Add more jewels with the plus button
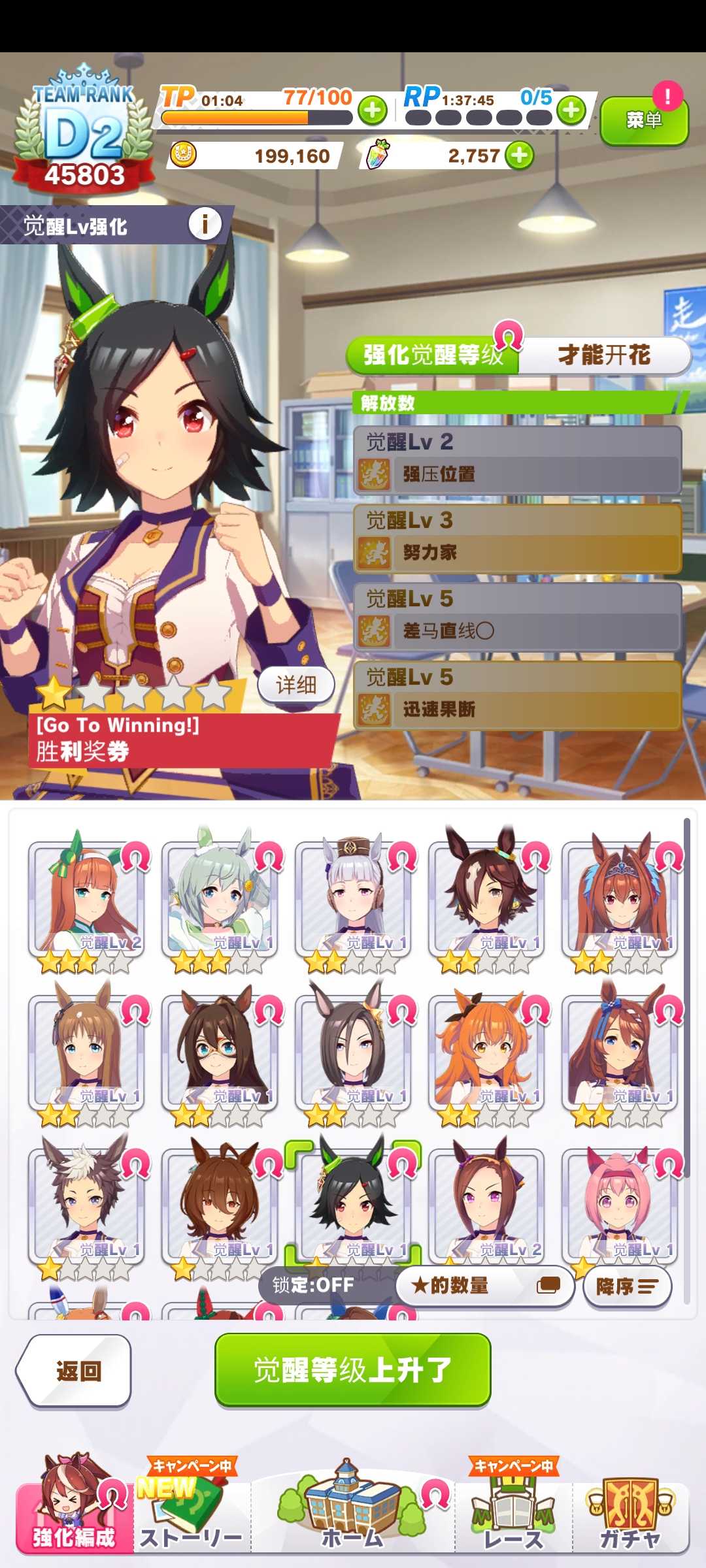Viewport: 706px width, 1568px height. pyautogui.click(x=520, y=155)
